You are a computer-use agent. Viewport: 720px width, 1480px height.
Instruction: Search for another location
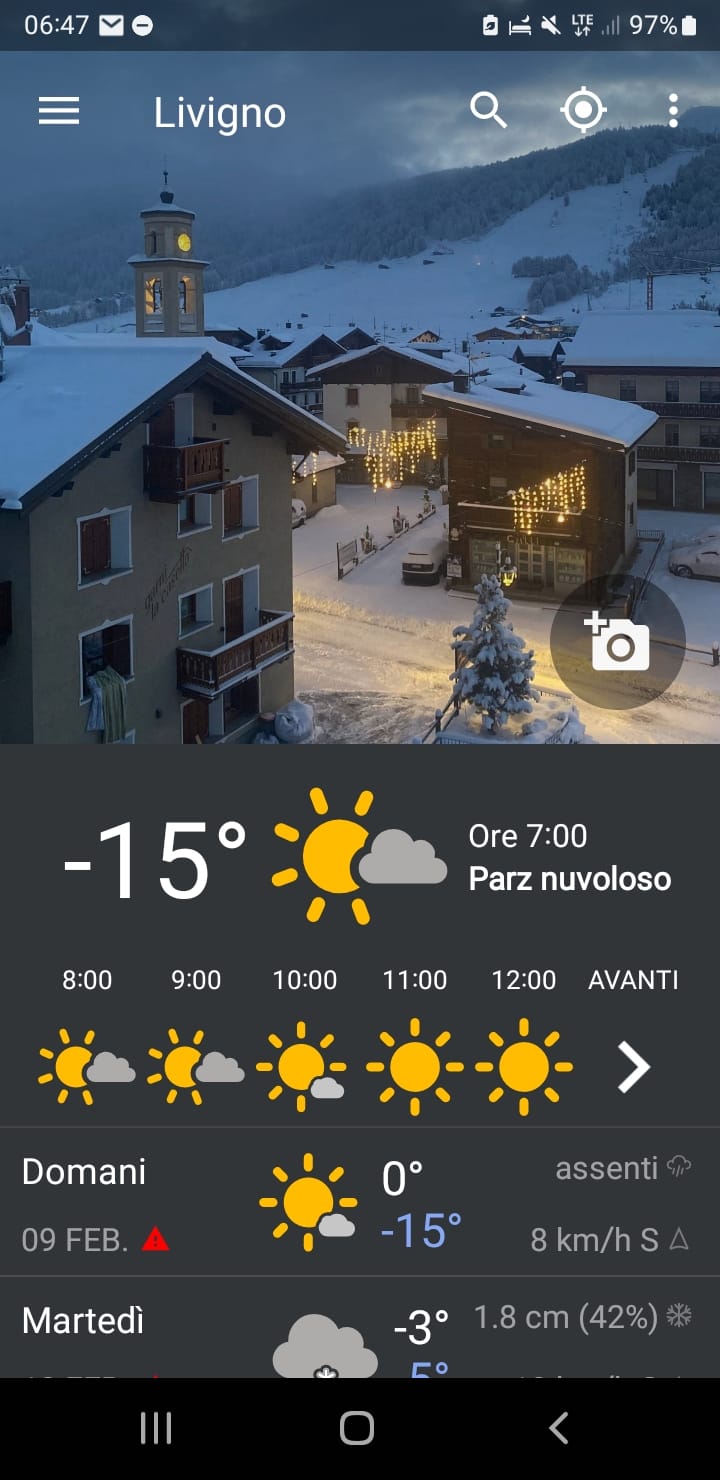pyautogui.click(x=489, y=111)
